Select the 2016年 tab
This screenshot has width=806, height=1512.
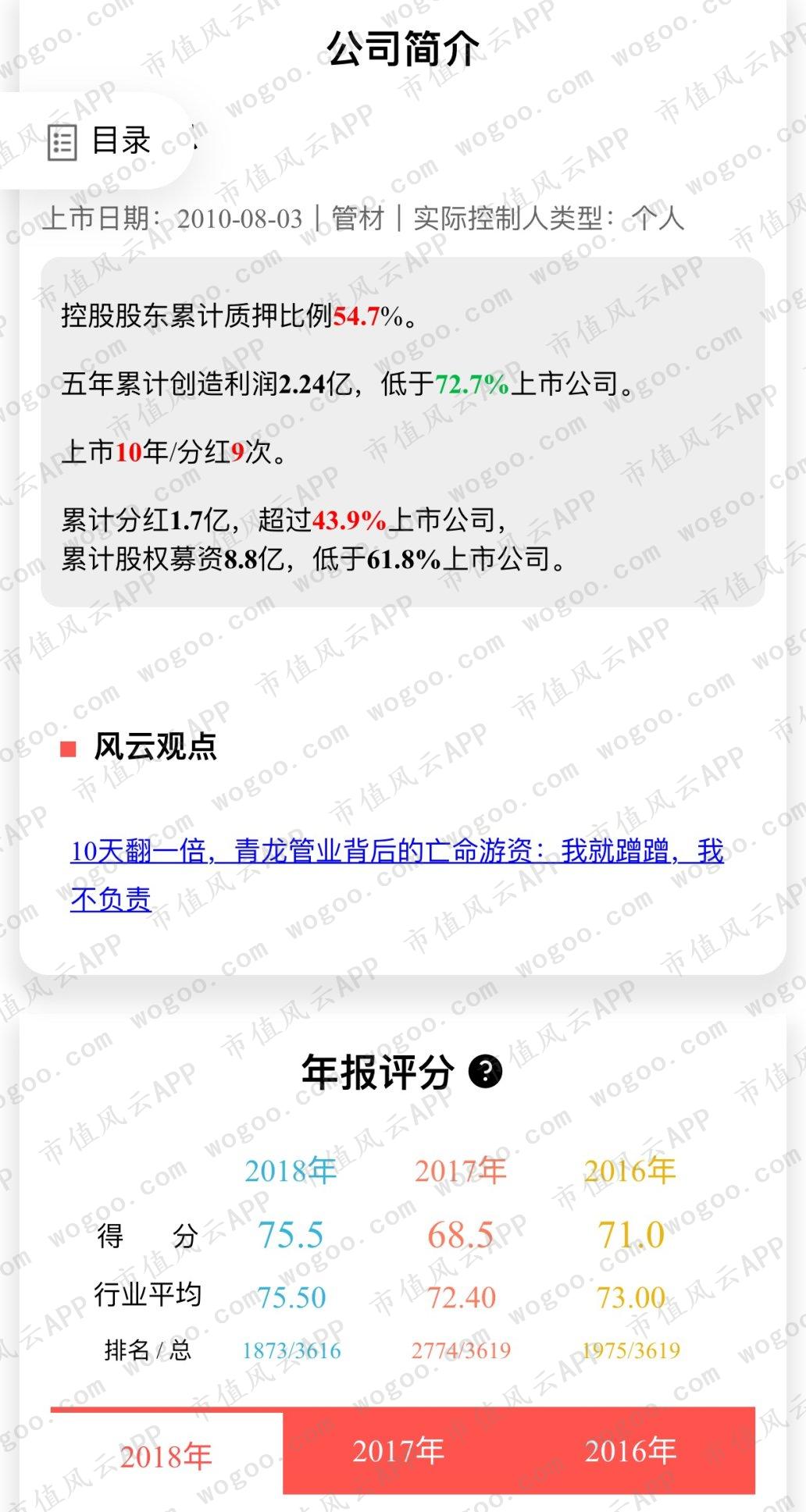click(x=631, y=1450)
